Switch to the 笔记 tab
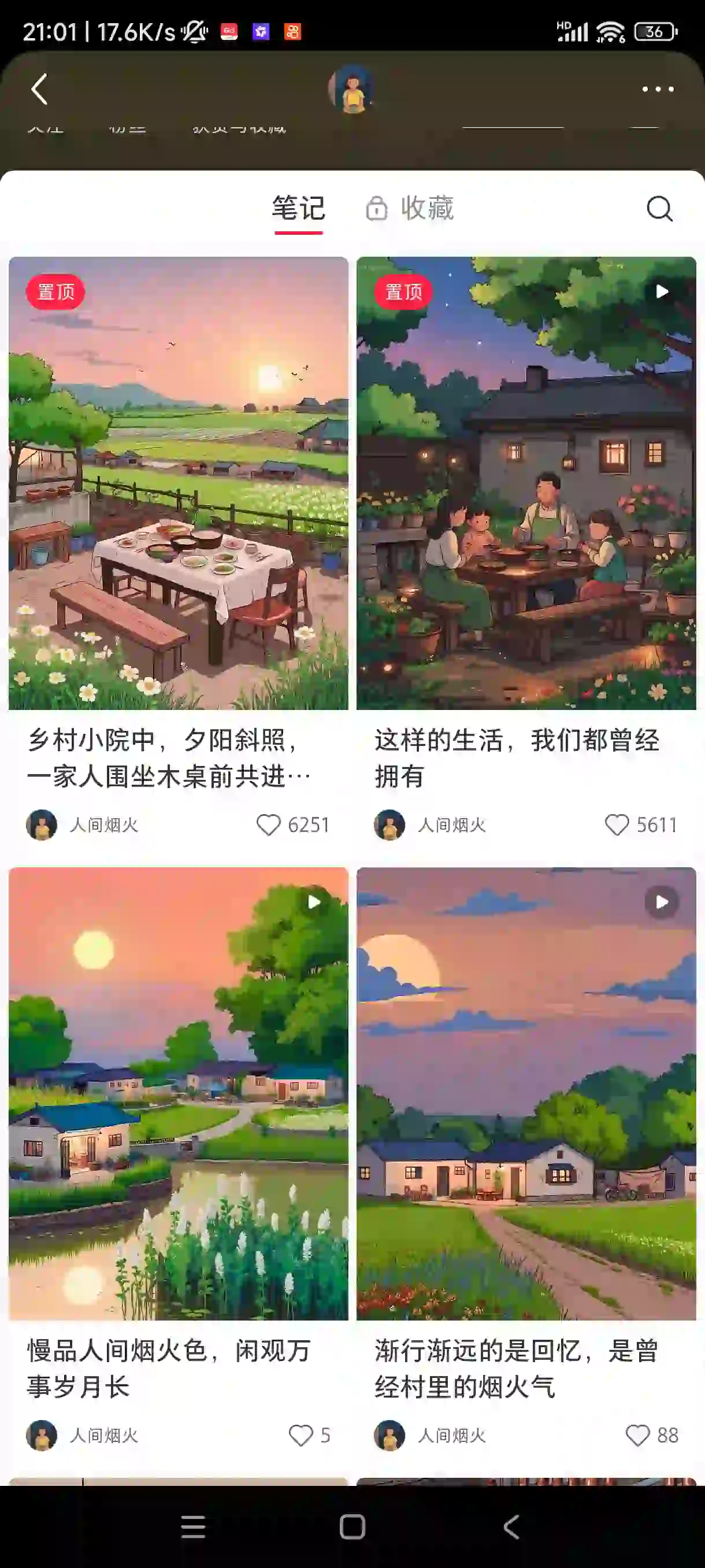 point(298,209)
